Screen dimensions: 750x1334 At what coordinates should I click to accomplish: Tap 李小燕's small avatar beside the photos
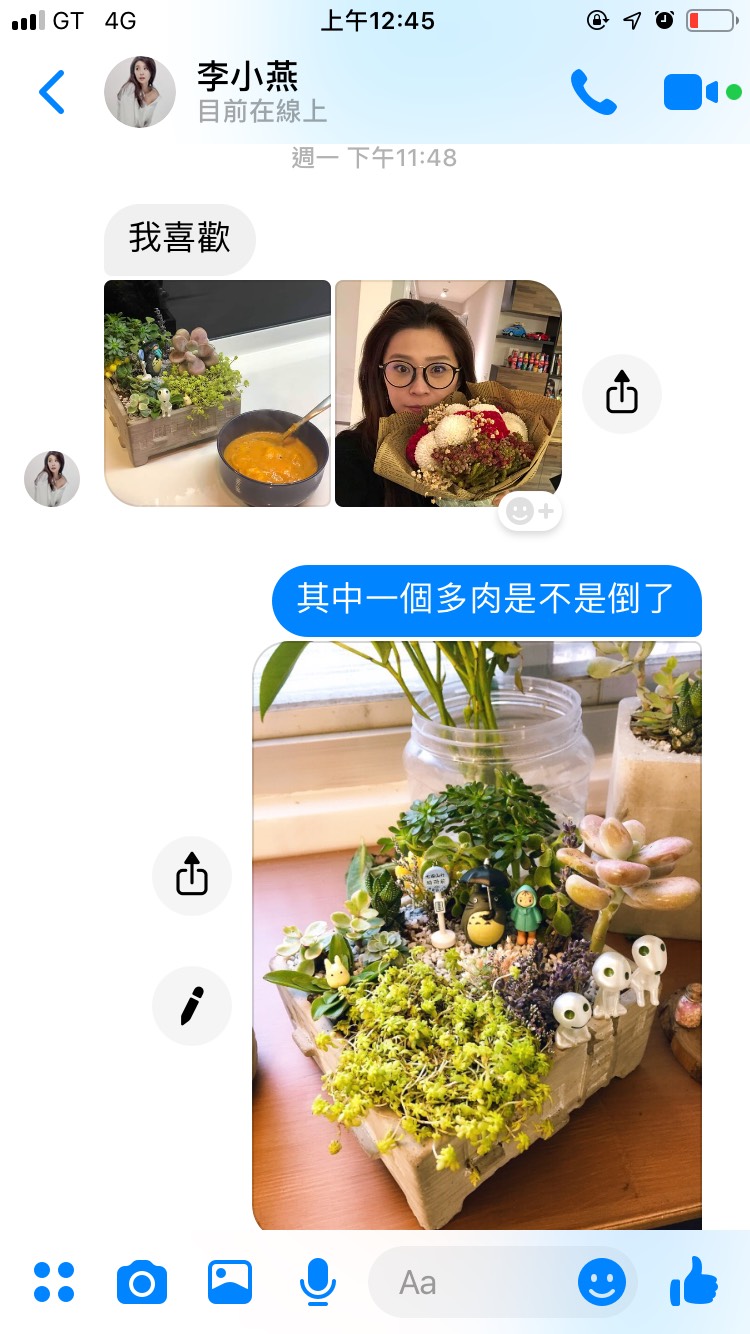coord(52,478)
